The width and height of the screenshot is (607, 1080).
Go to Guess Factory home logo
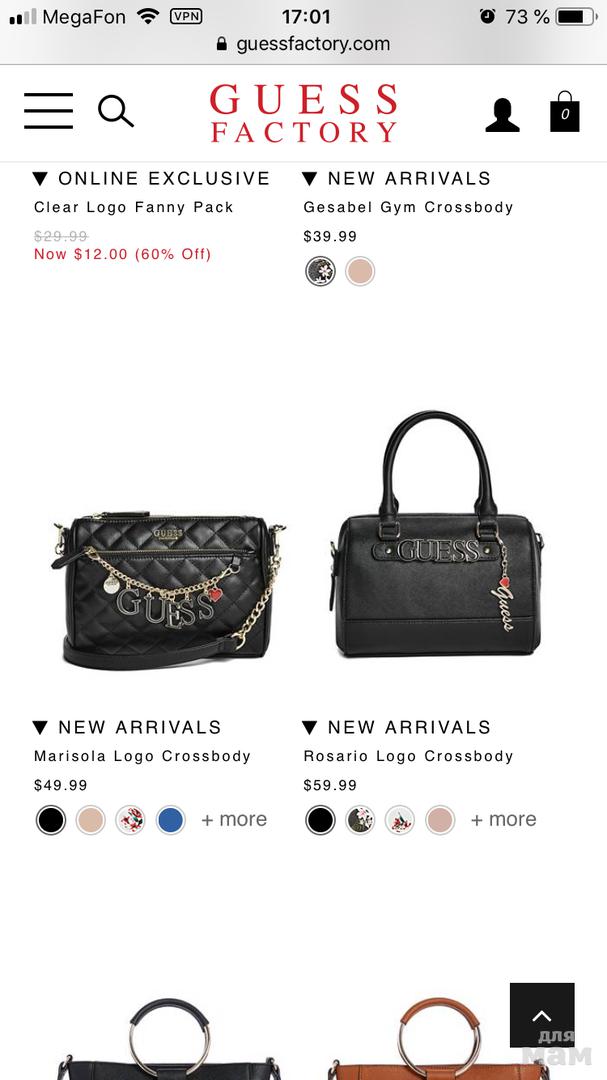[x=303, y=113]
